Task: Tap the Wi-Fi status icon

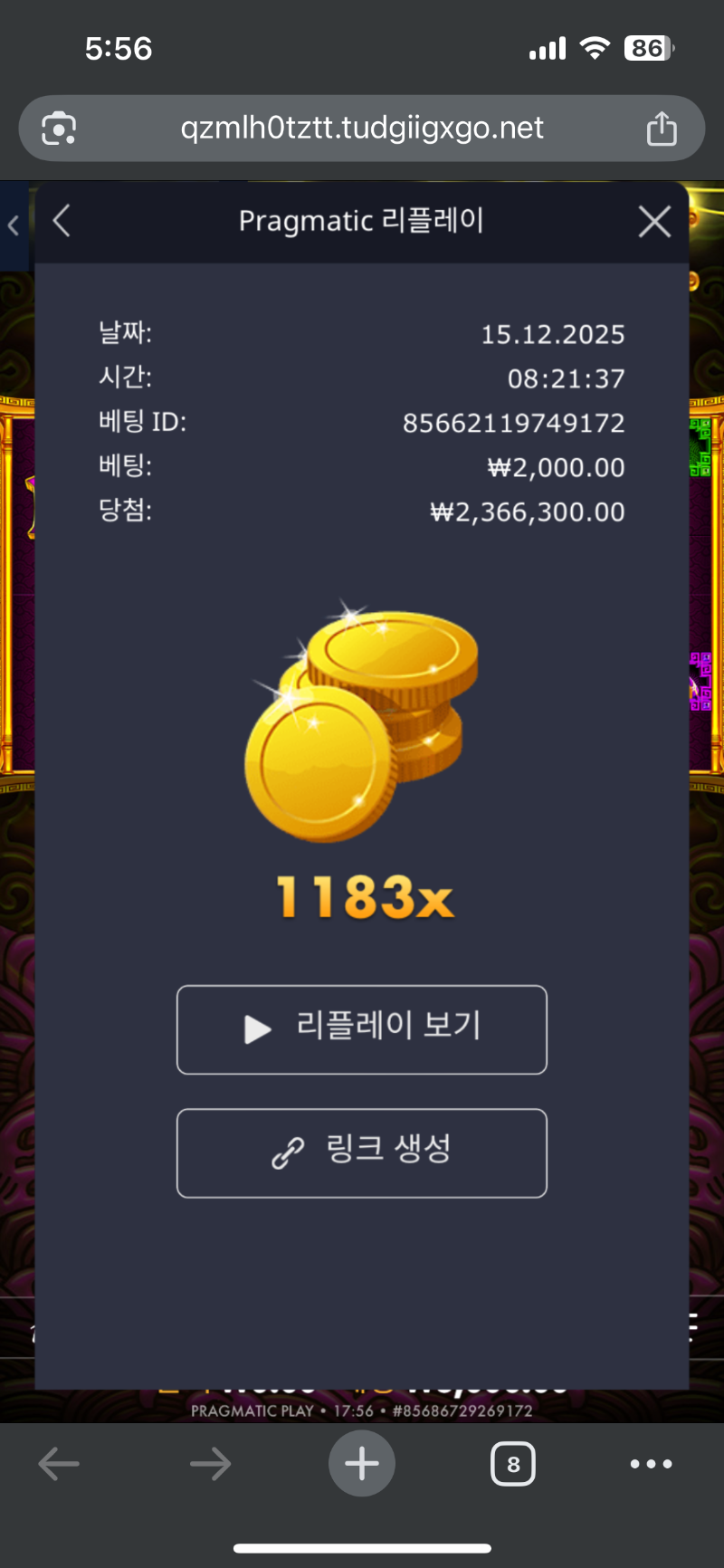Action: (595, 50)
